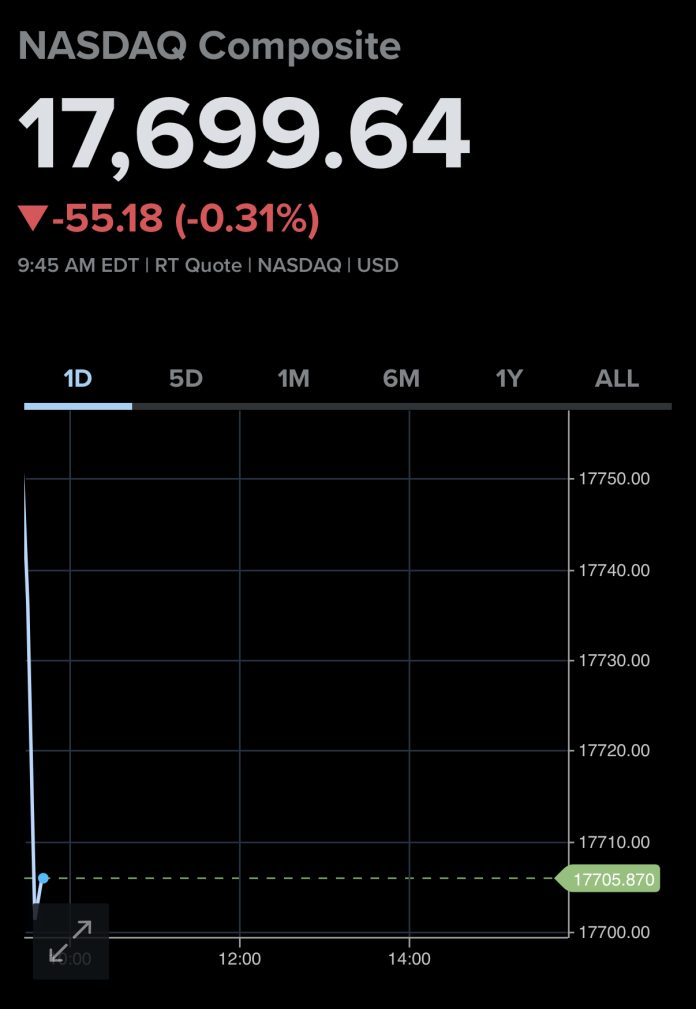Switch chart to 6M range
Image resolution: width=696 pixels, height=1009 pixels.
pyautogui.click(x=401, y=379)
